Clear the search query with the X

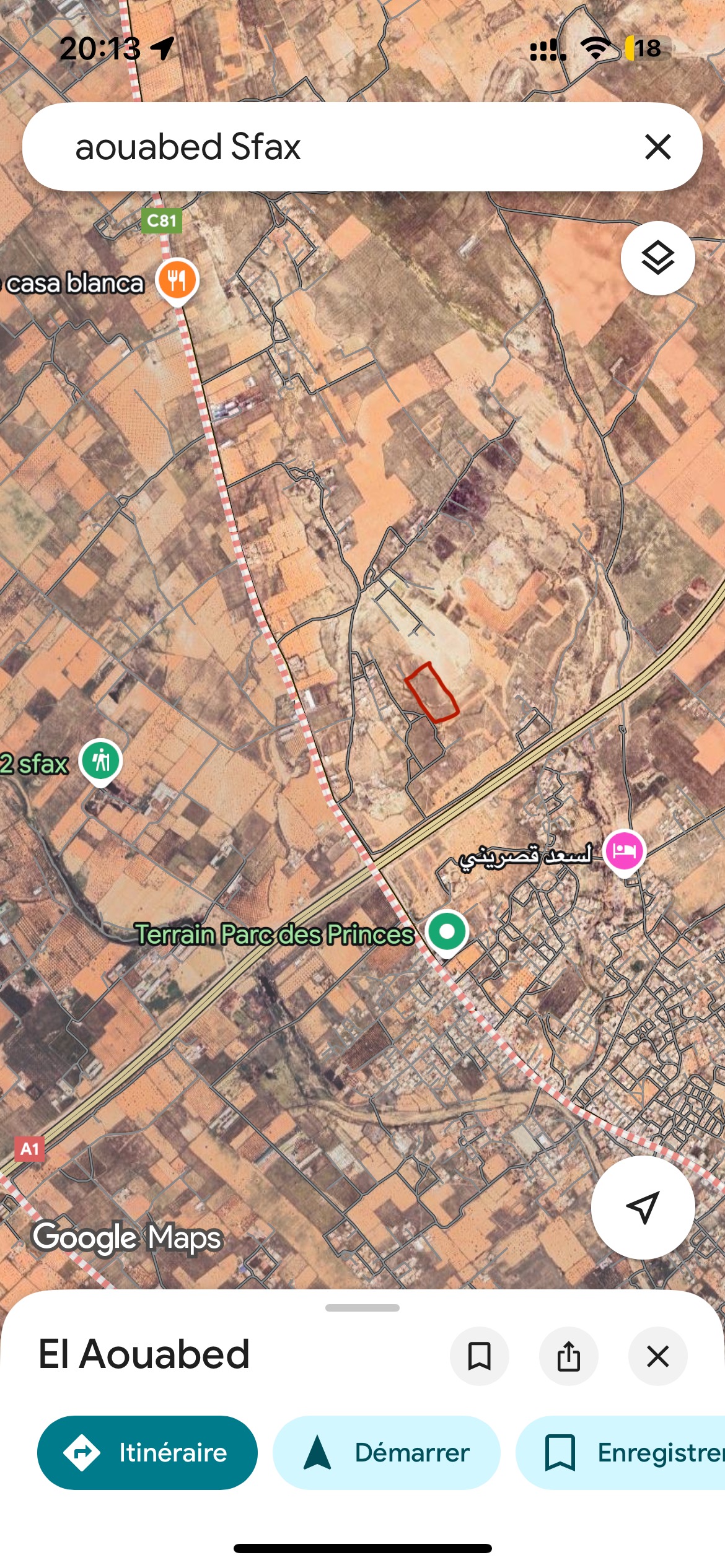coord(657,147)
